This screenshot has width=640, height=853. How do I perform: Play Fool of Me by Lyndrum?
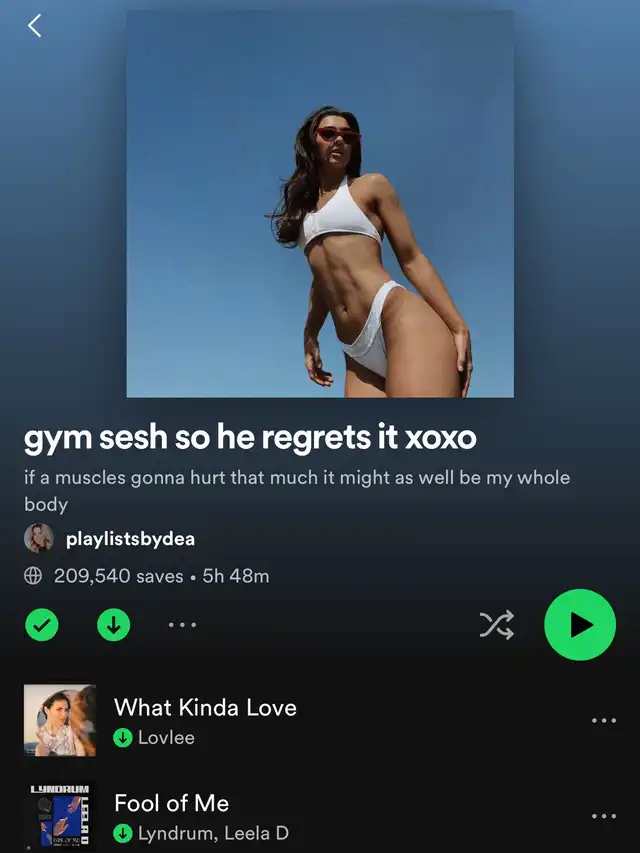point(172,815)
